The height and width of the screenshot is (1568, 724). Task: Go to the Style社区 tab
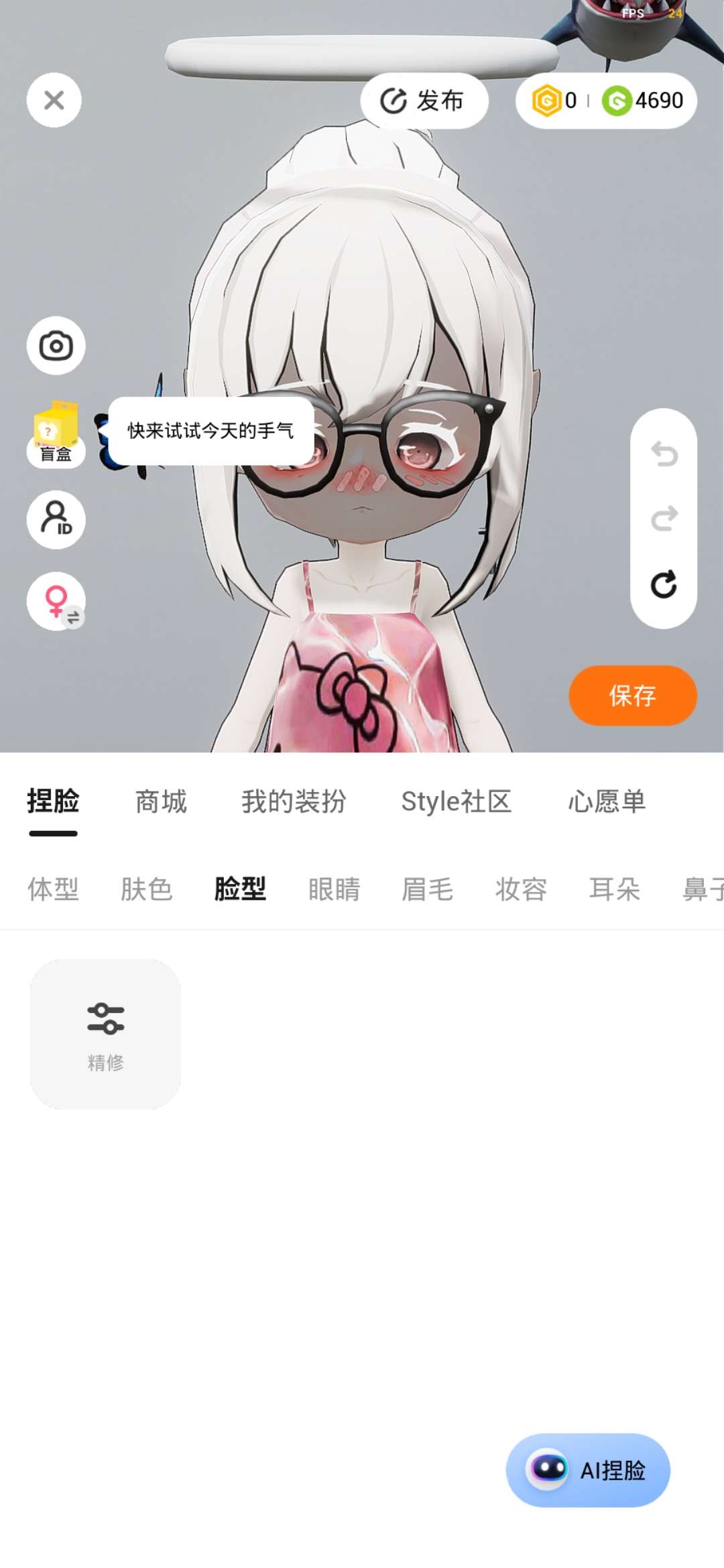pos(456,801)
